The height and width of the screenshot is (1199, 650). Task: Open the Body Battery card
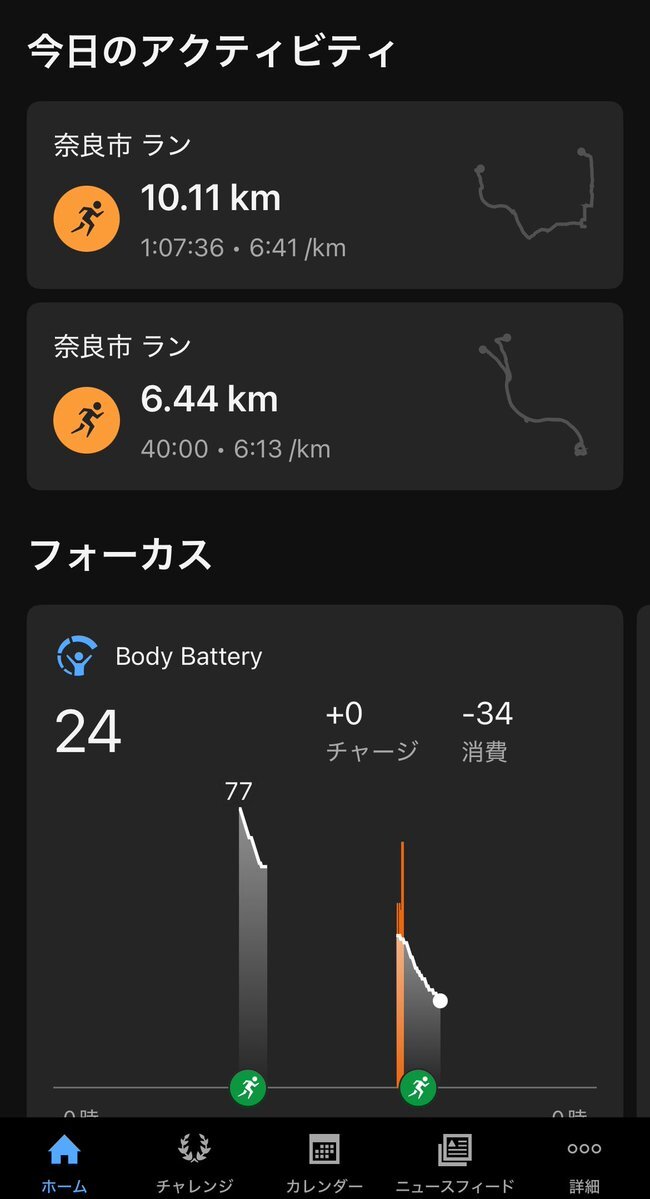[325, 861]
